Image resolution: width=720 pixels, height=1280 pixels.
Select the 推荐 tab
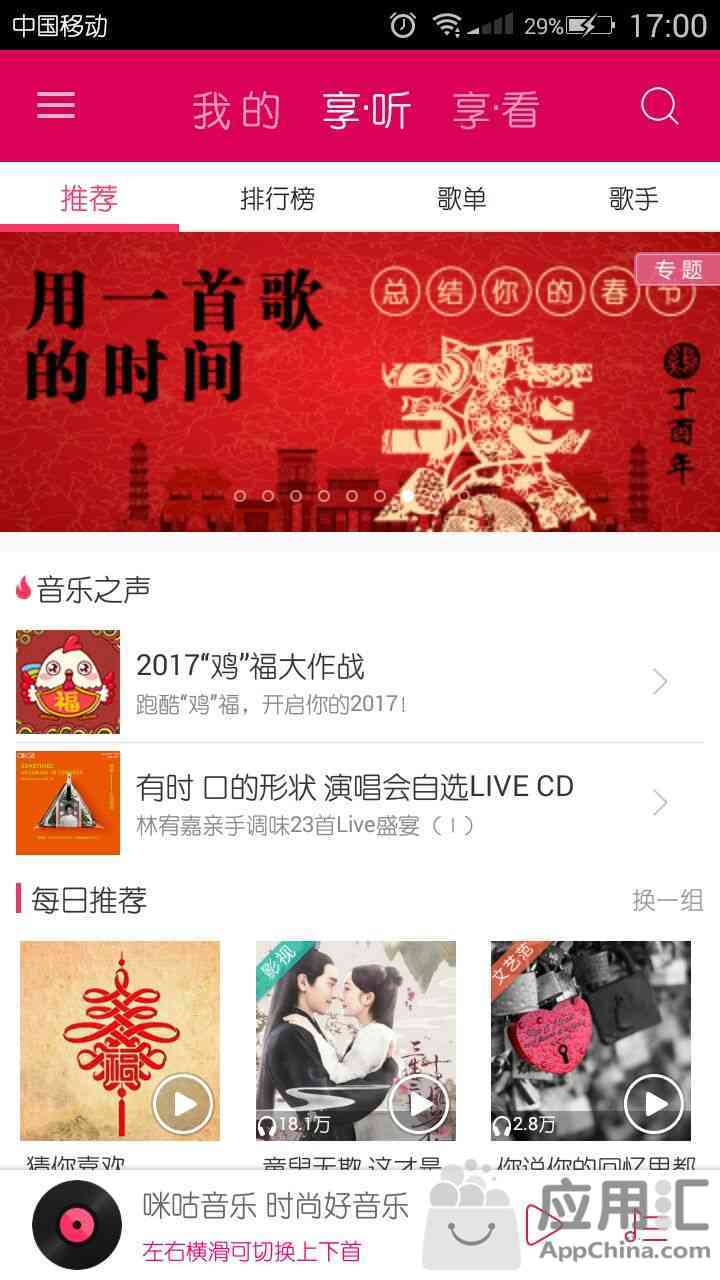click(x=89, y=199)
